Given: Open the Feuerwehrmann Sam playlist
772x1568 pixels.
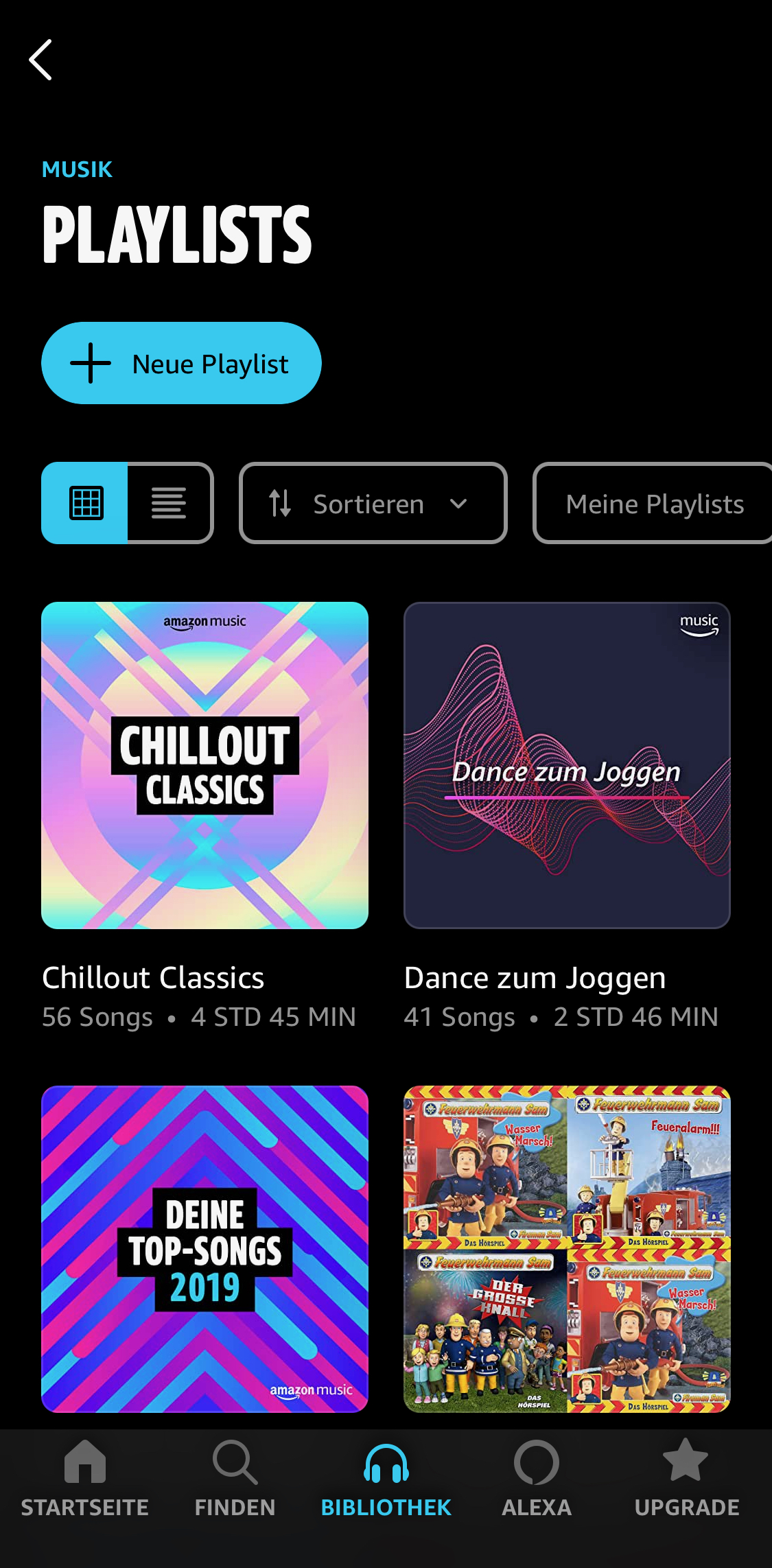Looking at the screenshot, I should point(567,1248).
